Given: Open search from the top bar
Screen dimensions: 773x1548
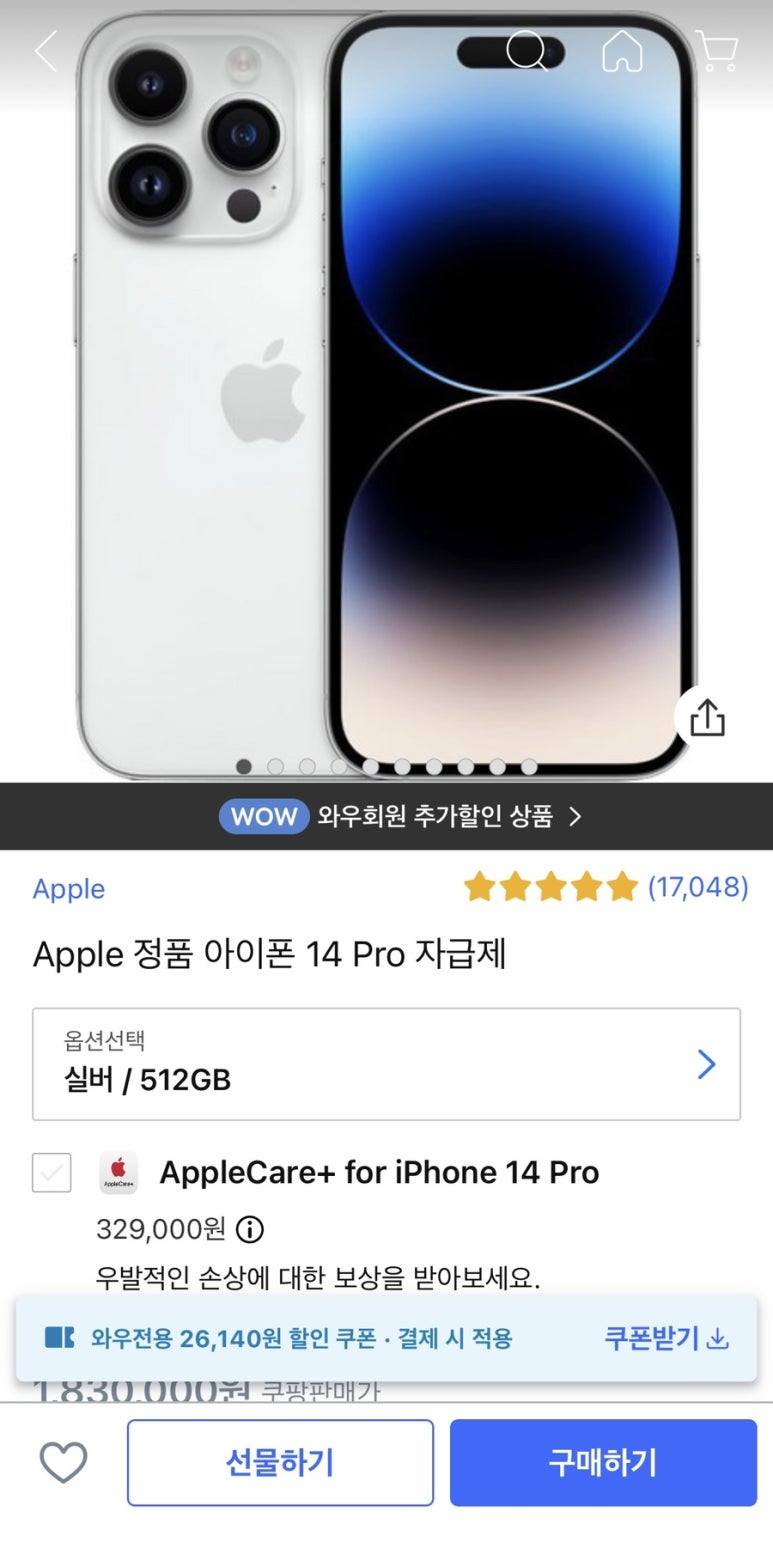Looking at the screenshot, I should pos(528,51).
